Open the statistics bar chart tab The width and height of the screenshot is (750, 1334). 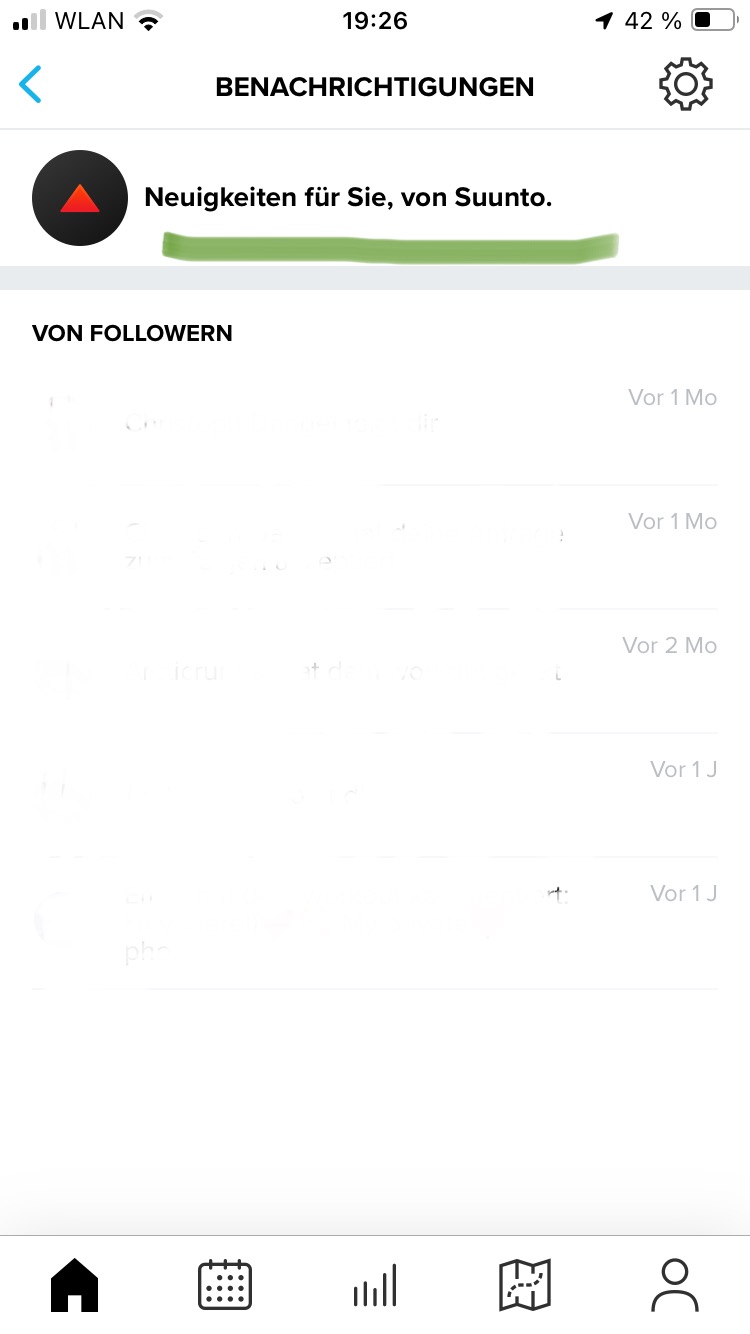pos(375,1286)
